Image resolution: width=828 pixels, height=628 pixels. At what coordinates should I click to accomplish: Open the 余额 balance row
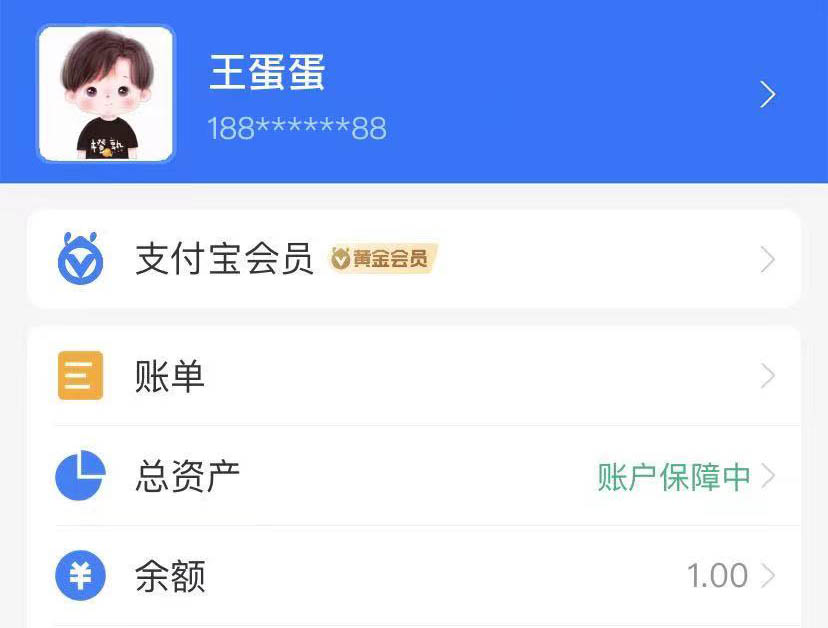[414, 576]
